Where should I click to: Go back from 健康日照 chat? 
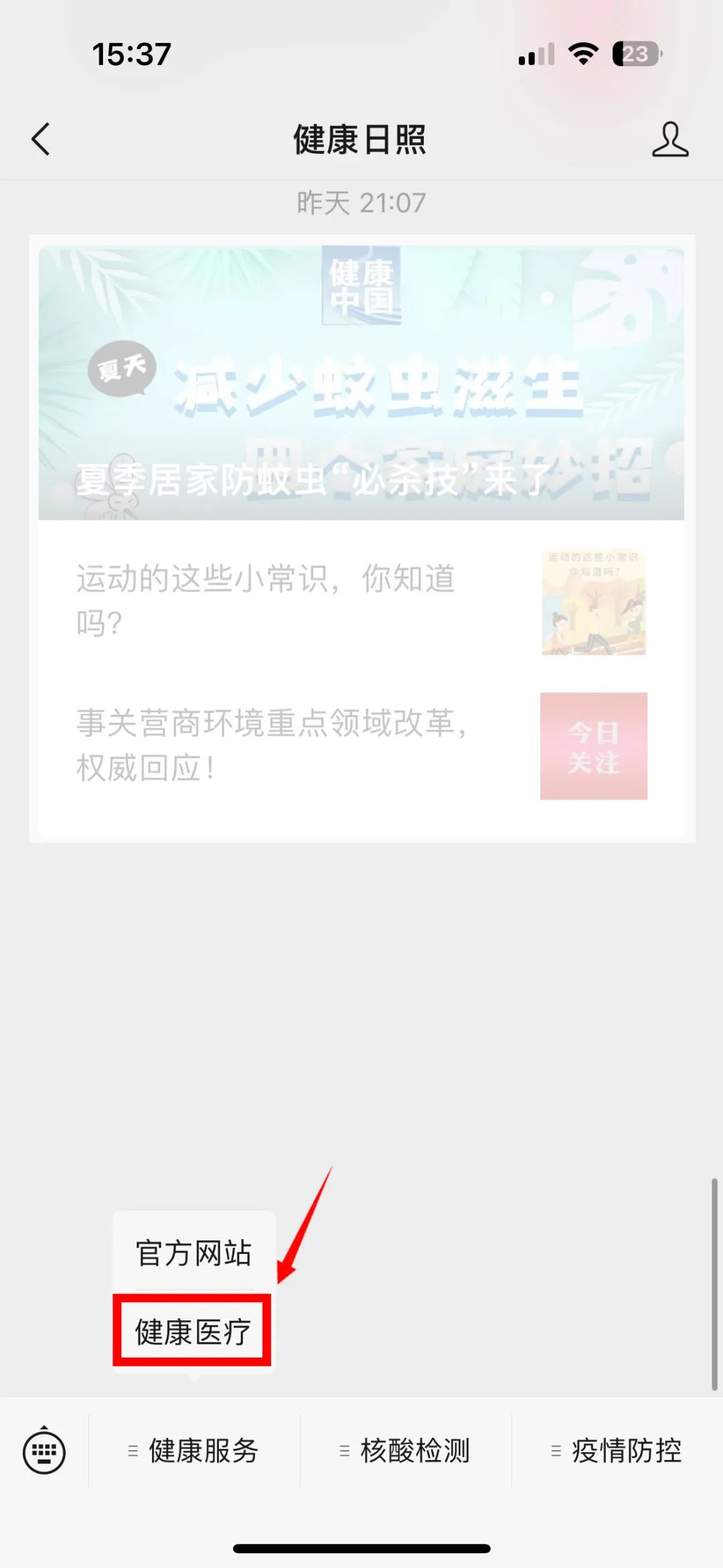(42, 139)
